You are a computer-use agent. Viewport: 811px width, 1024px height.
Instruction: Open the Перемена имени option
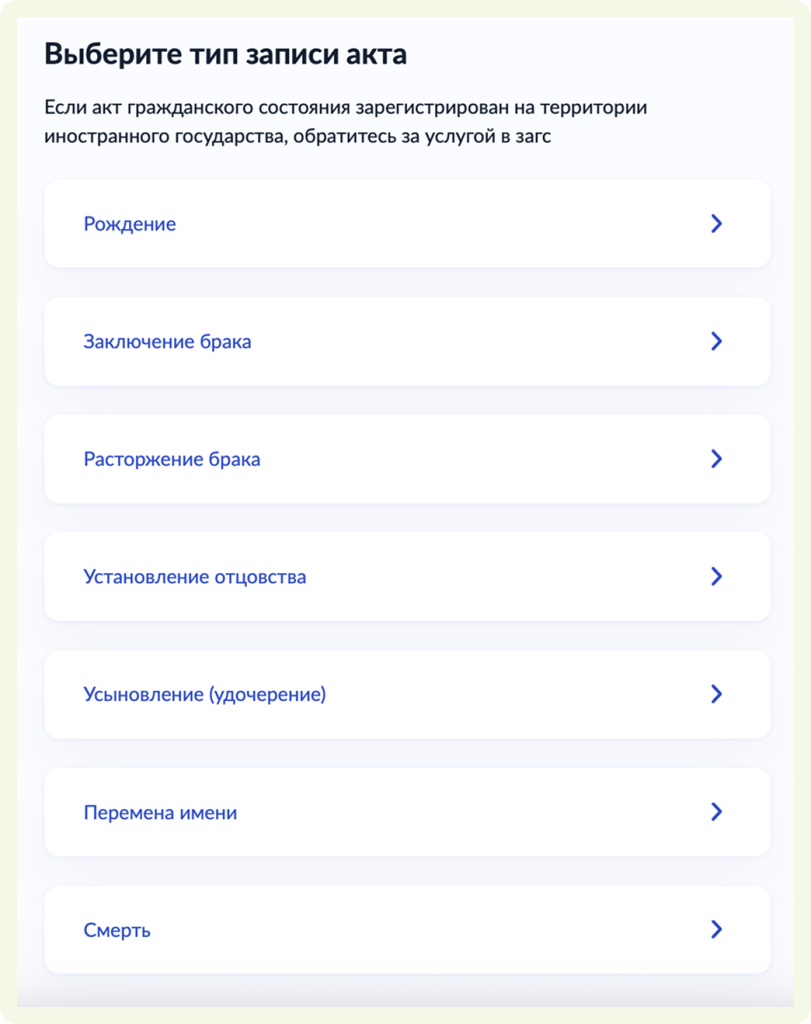[407, 812]
